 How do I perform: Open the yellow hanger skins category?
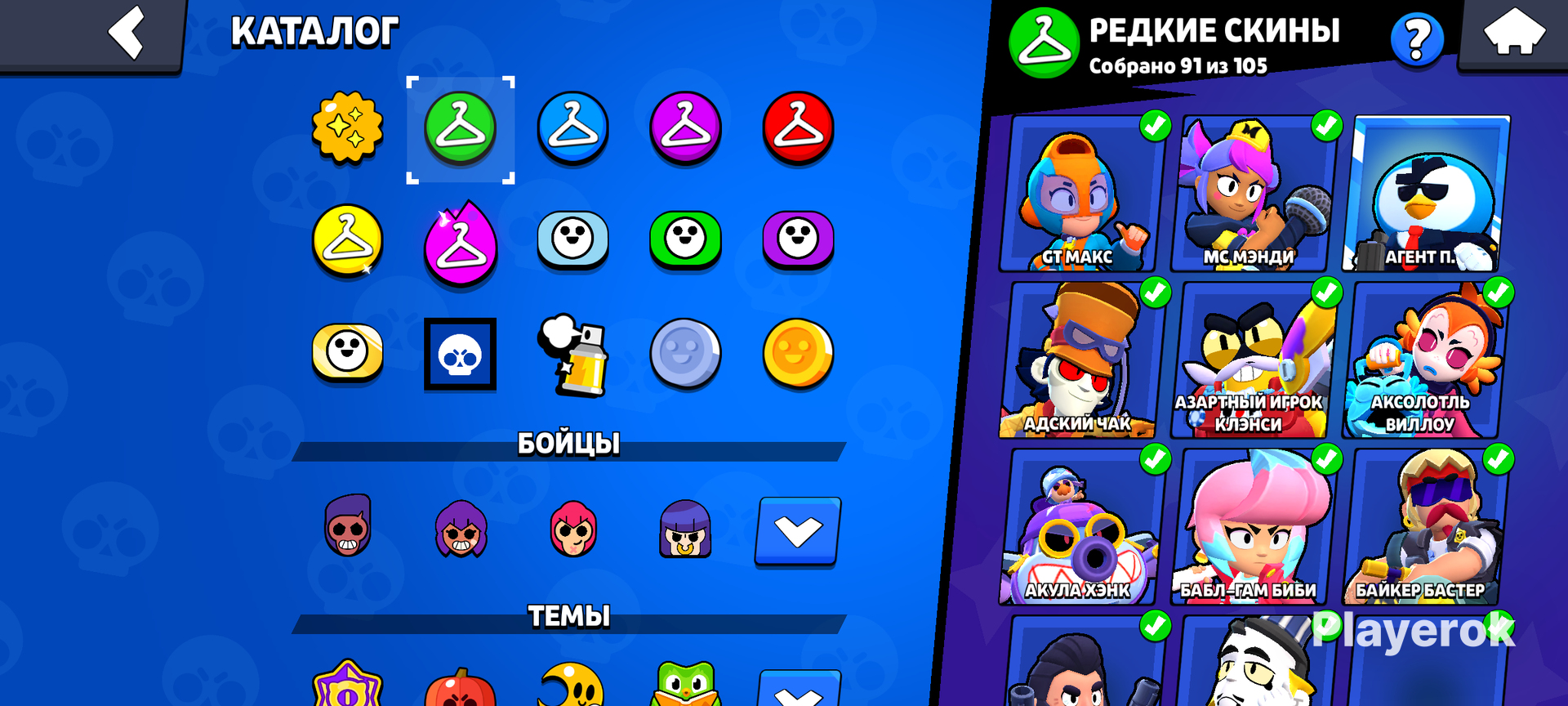click(x=348, y=240)
